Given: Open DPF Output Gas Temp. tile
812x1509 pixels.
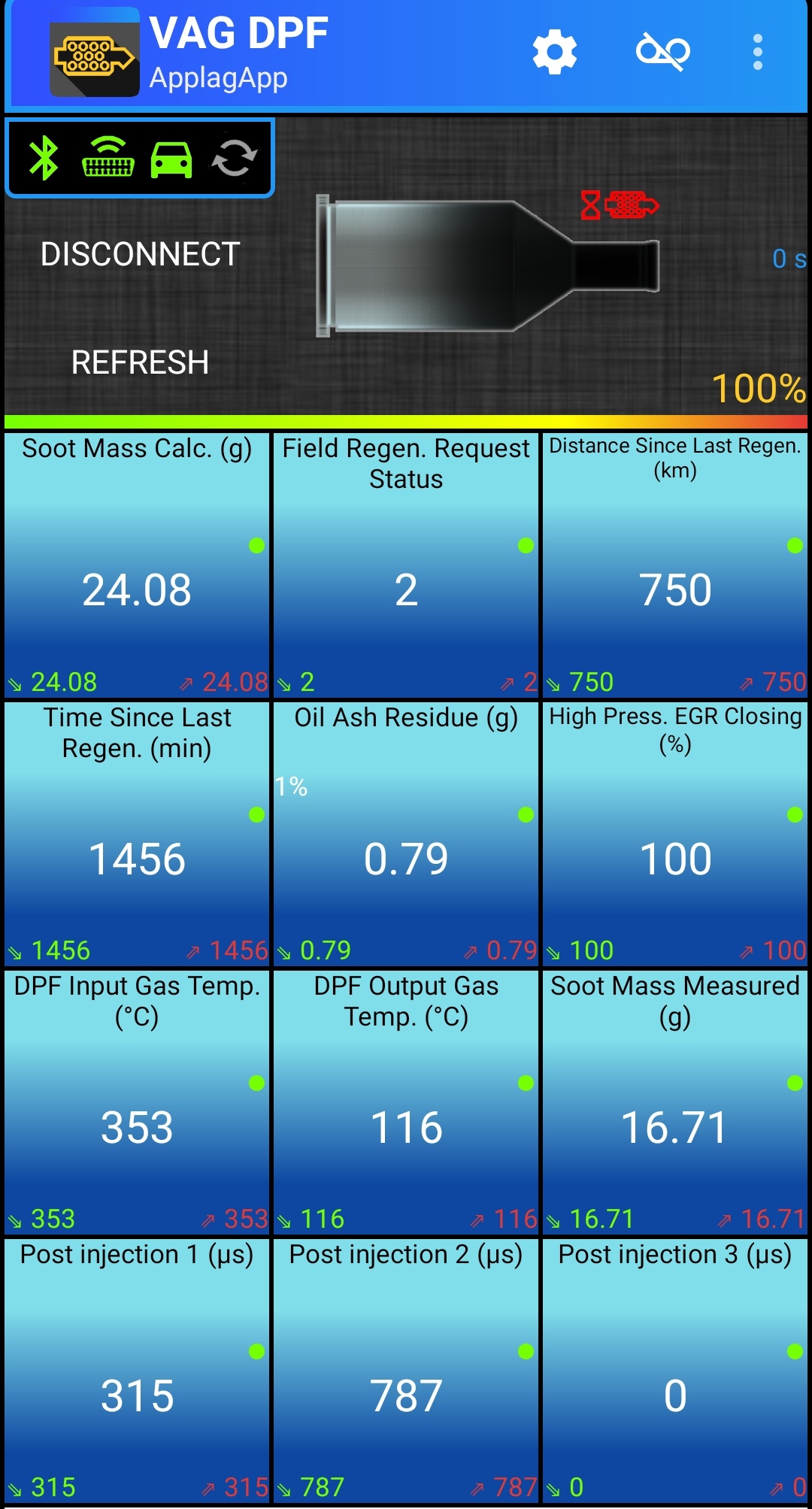Looking at the screenshot, I should pos(406,1102).
